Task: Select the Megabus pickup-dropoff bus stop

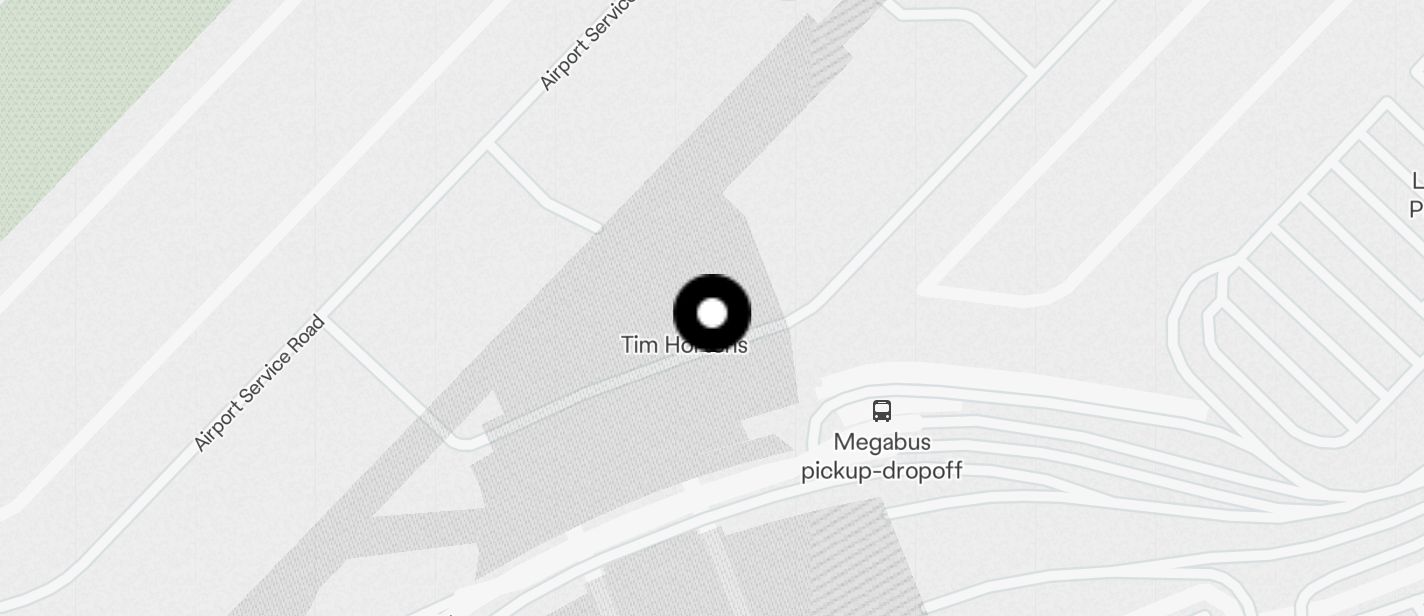Action: (x=881, y=411)
